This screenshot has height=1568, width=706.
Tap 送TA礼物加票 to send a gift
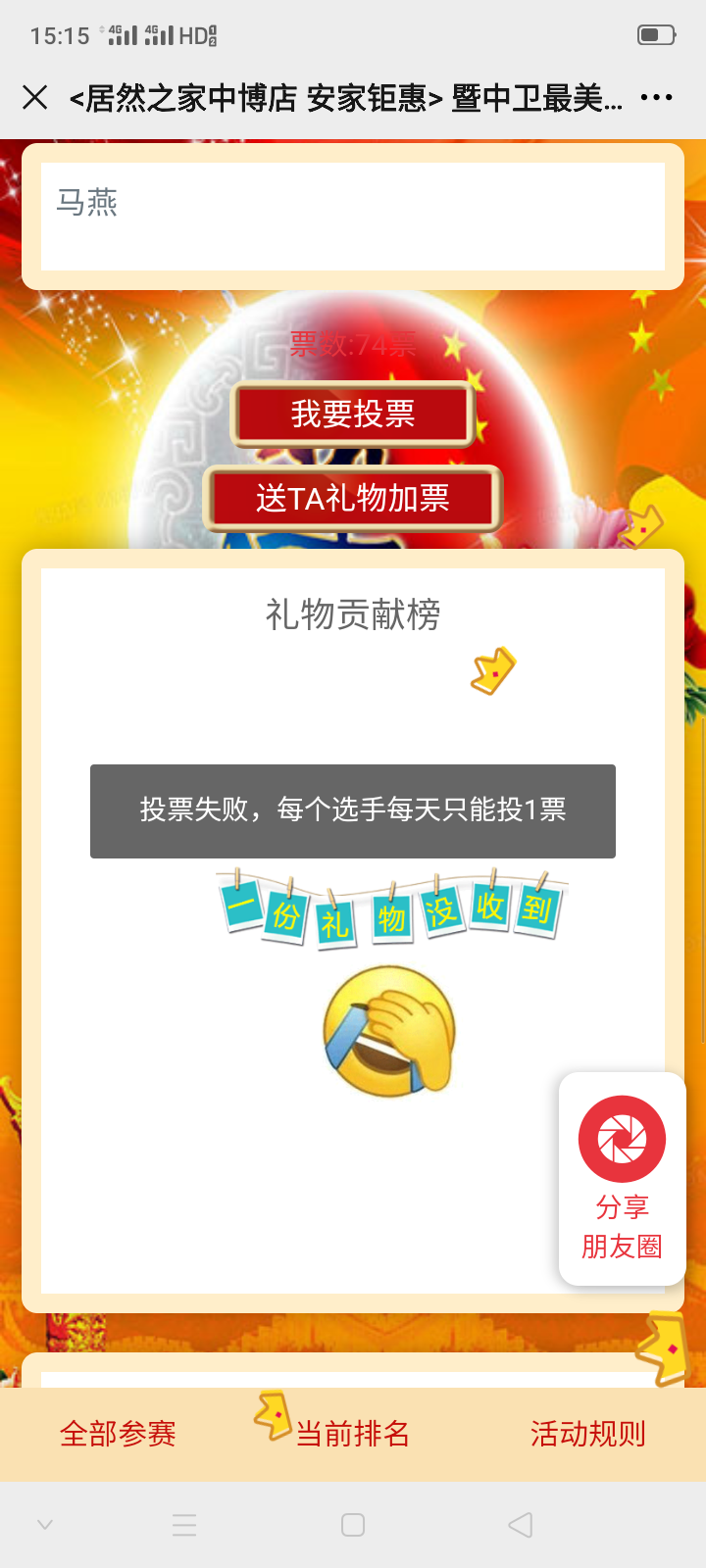tap(353, 498)
